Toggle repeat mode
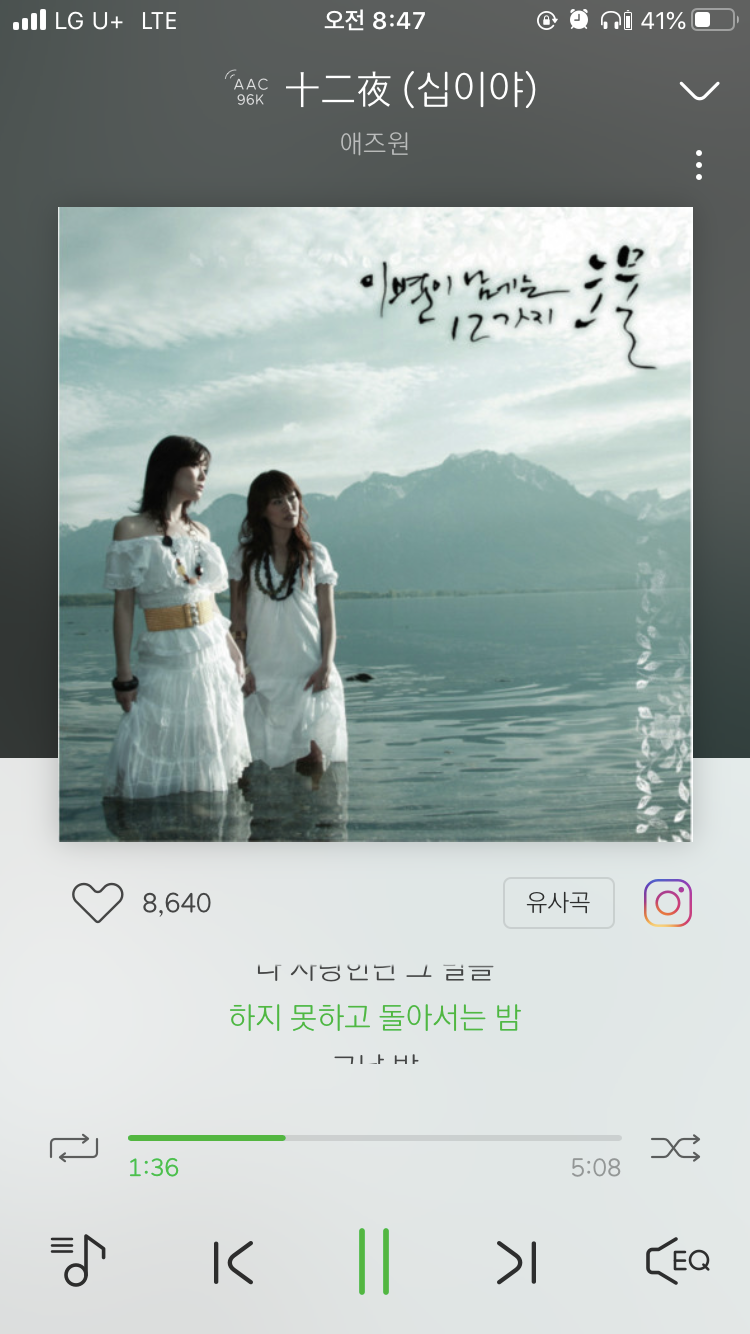 74,1146
